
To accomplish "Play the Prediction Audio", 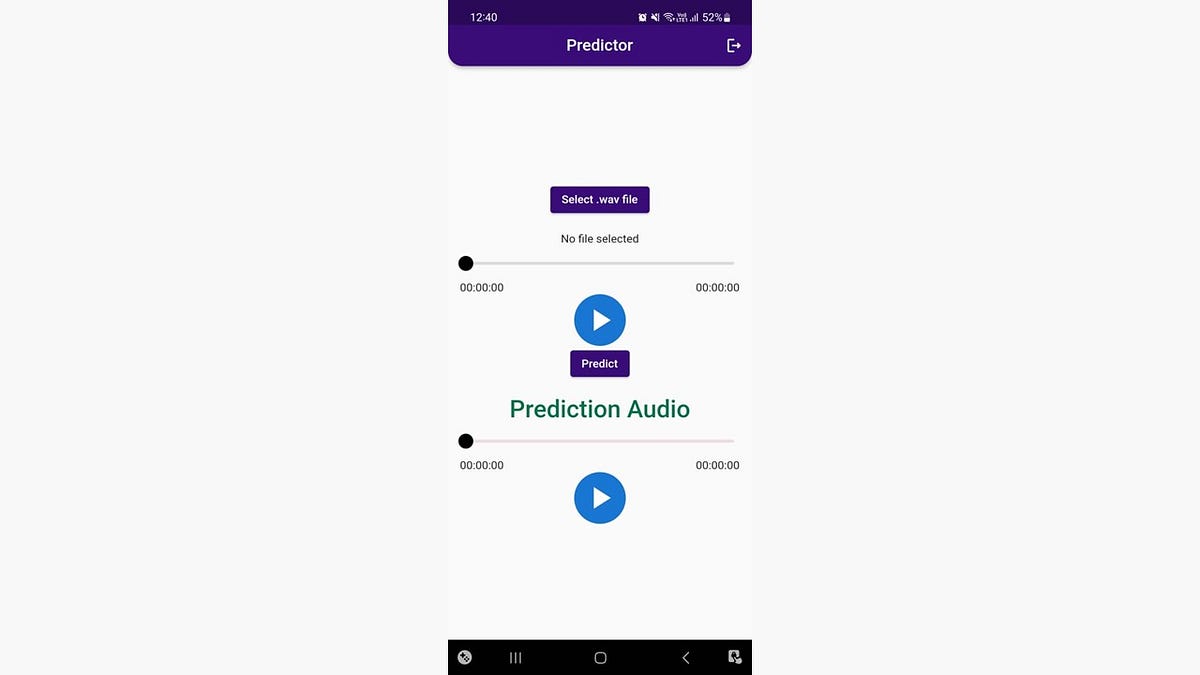I will click(x=600, y=498).
